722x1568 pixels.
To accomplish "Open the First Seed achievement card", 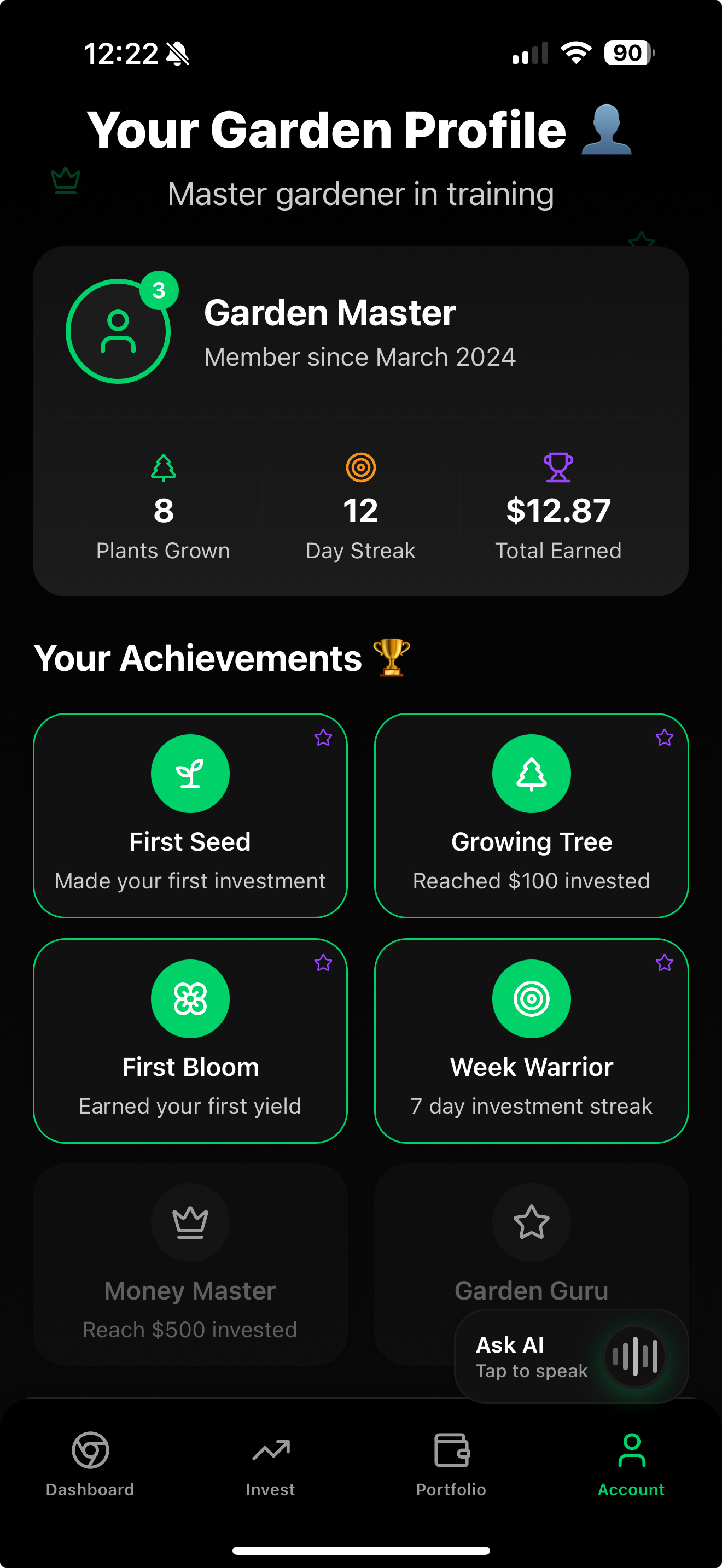I will point(190,815).
